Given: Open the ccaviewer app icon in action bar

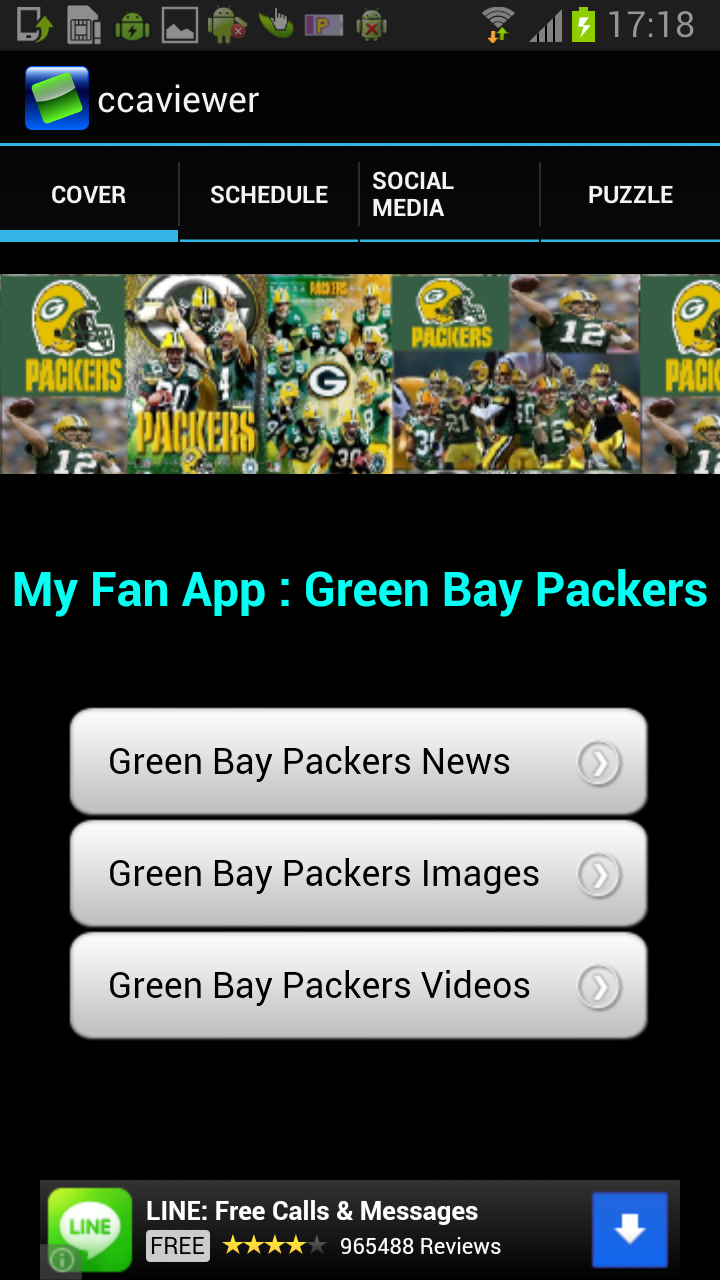Looking at the screenshot, I should [x=57, y=97].
